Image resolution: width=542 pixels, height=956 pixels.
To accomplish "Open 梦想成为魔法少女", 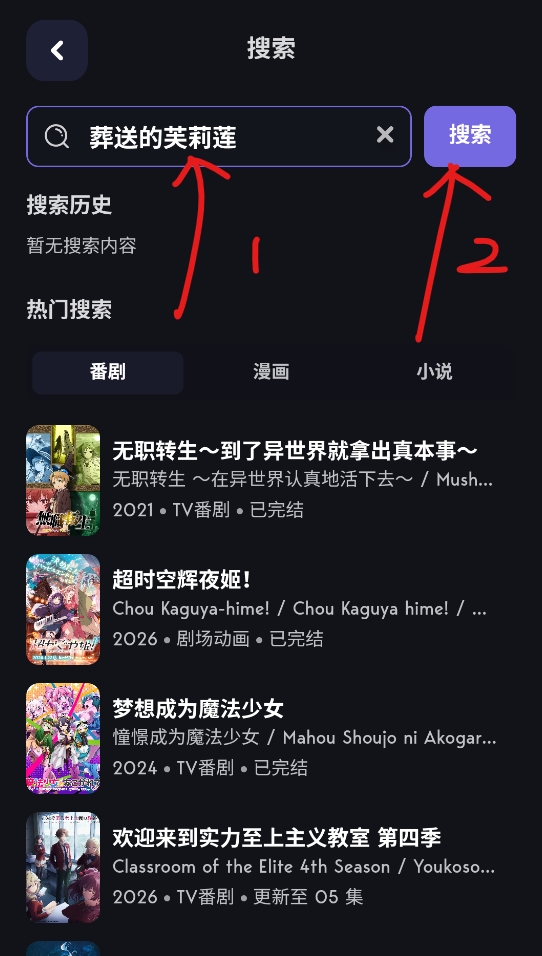I will coord(271,738).
